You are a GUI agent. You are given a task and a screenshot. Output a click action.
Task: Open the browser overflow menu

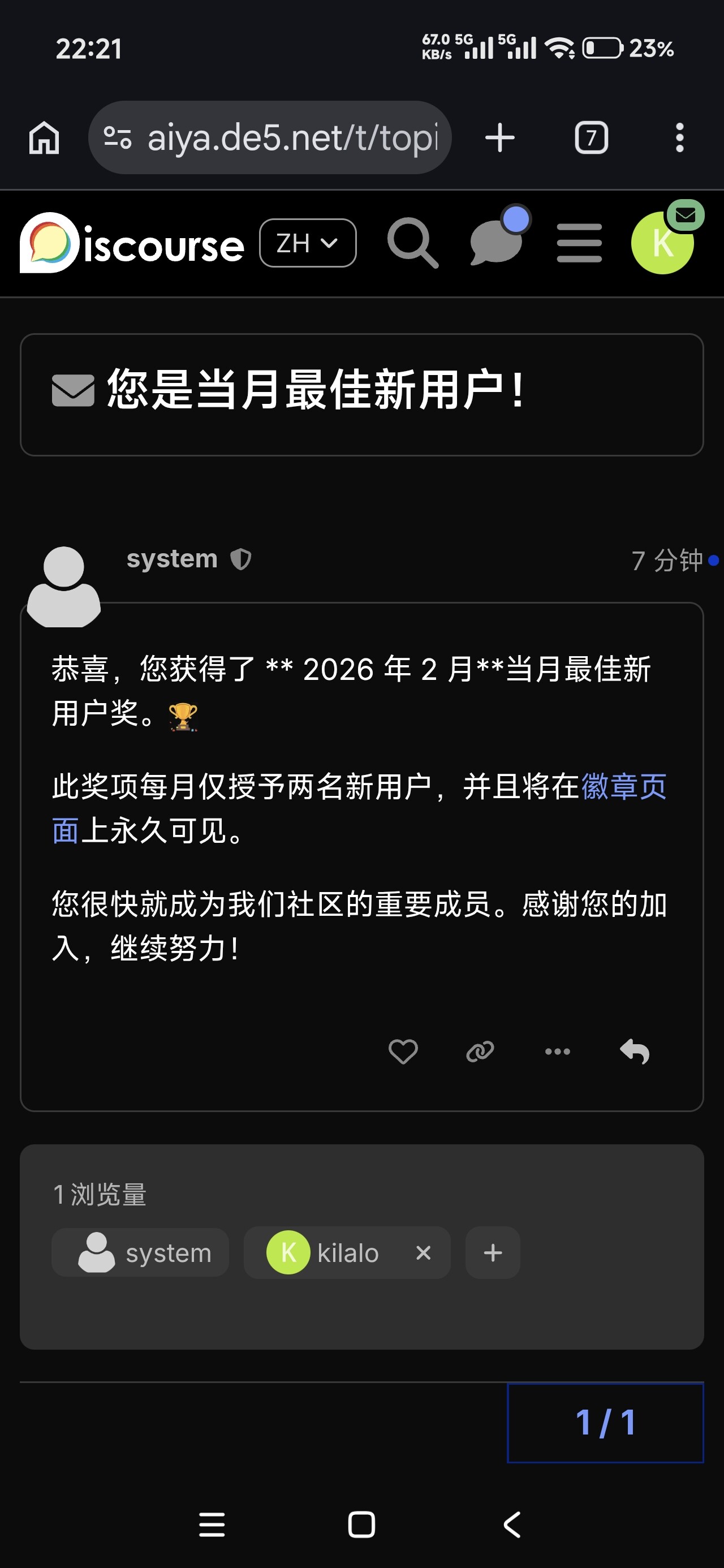click(679, 137)
